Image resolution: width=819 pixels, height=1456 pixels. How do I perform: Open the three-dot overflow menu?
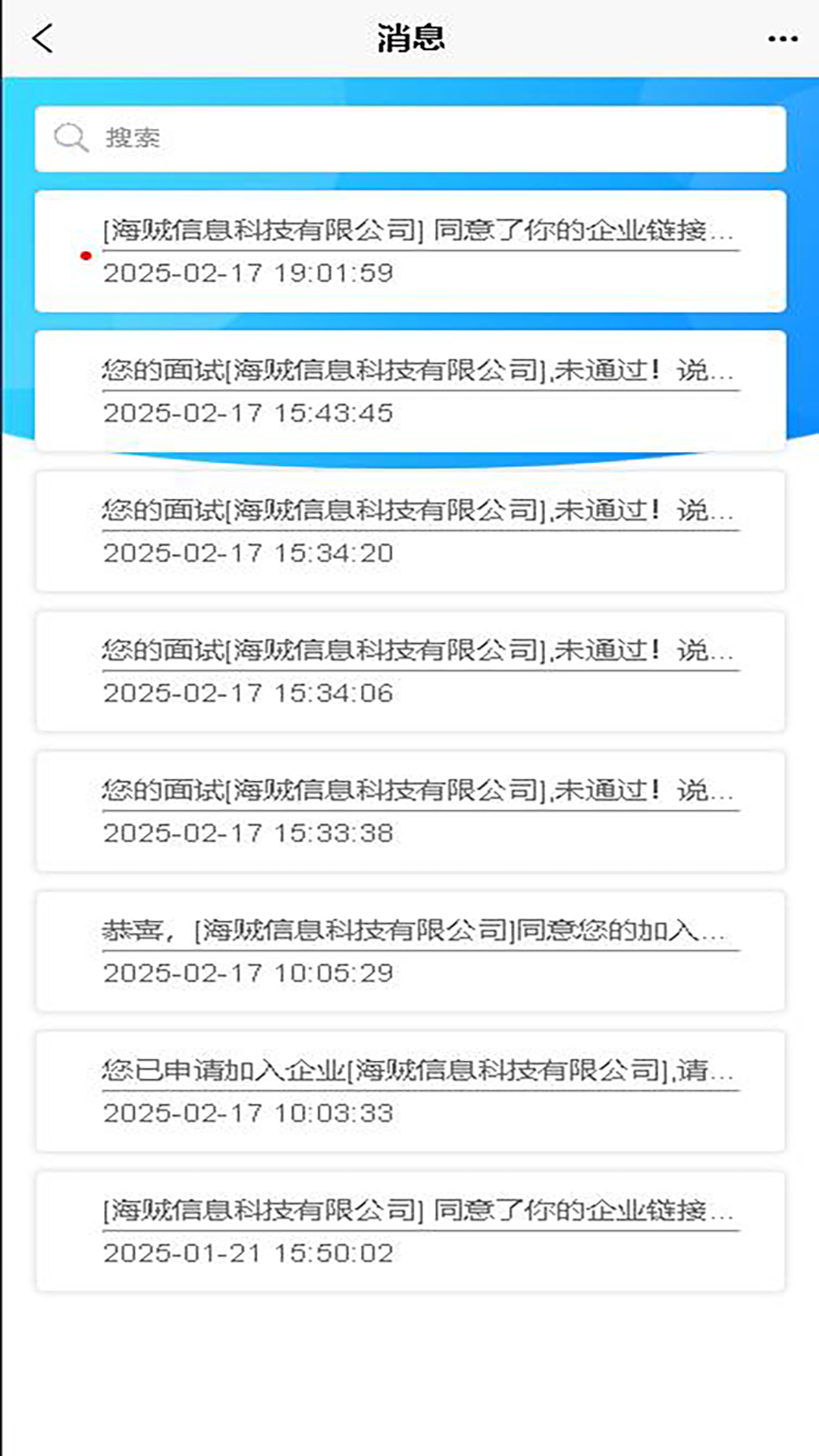pos(782,39)
